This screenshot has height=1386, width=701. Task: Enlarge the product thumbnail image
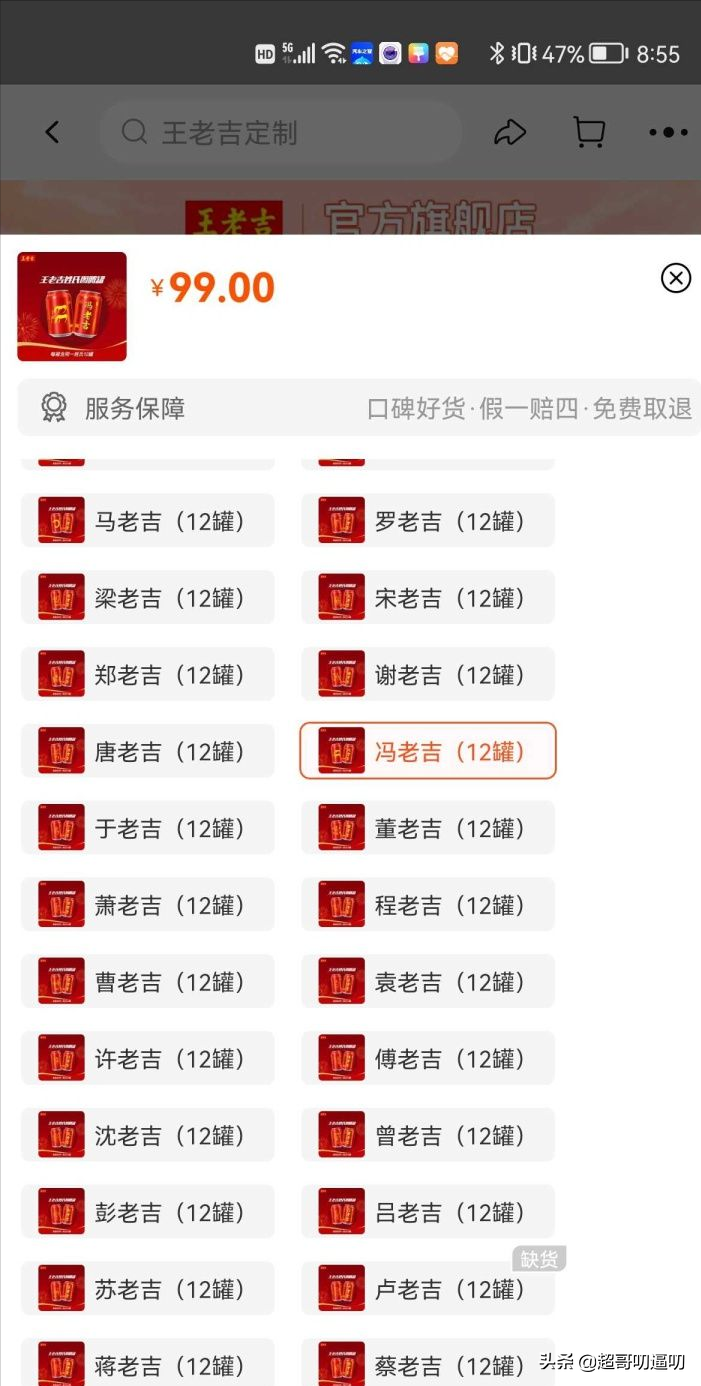point(72,306)
